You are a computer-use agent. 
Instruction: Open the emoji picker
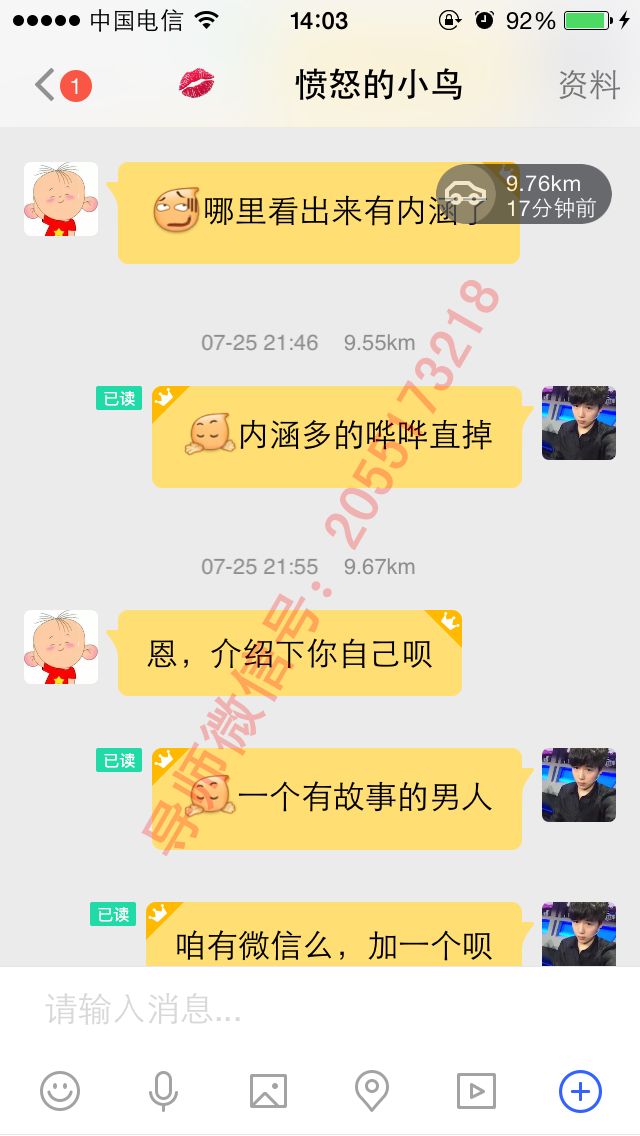60,1090
